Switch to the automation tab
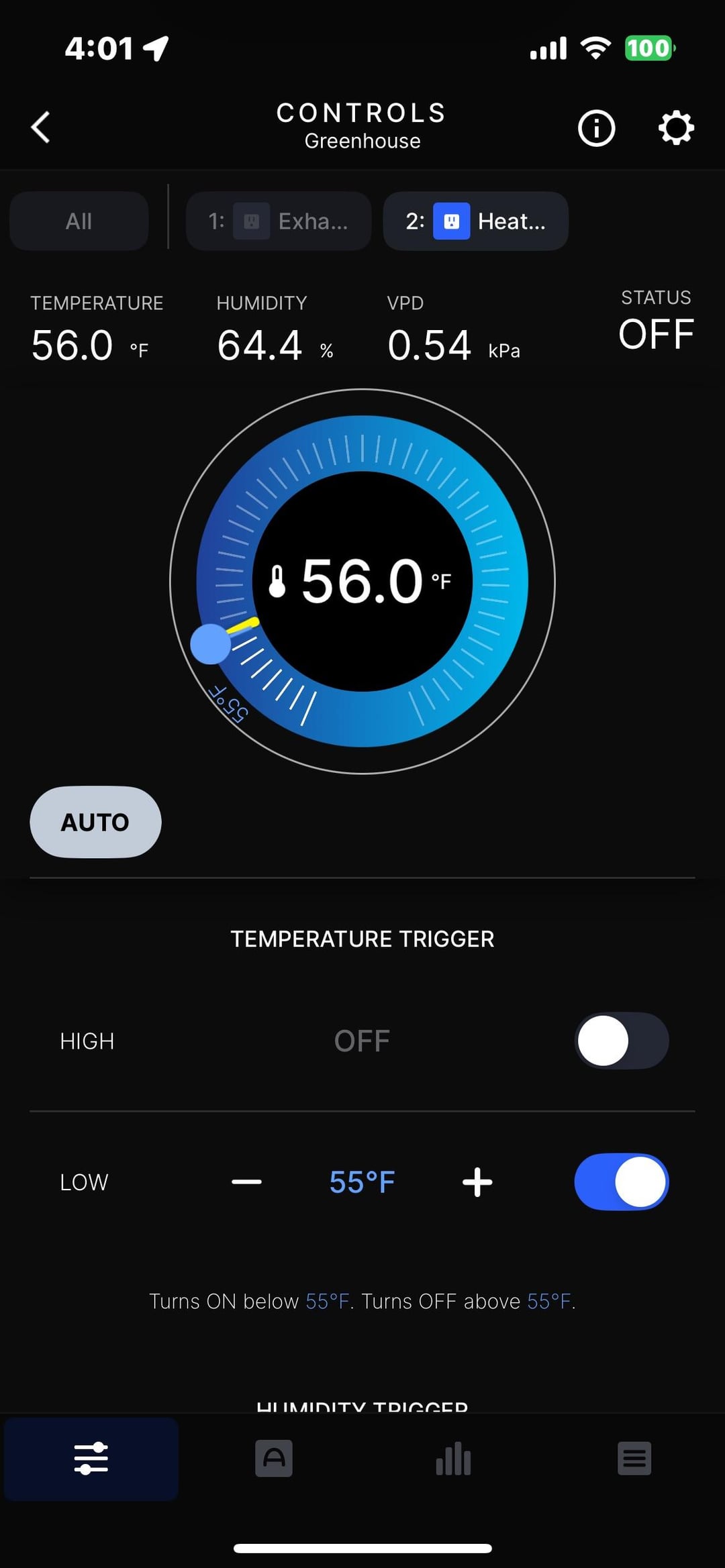Screen dimensions: 725x1568 pyautogui.click(x=273, y=1458)
